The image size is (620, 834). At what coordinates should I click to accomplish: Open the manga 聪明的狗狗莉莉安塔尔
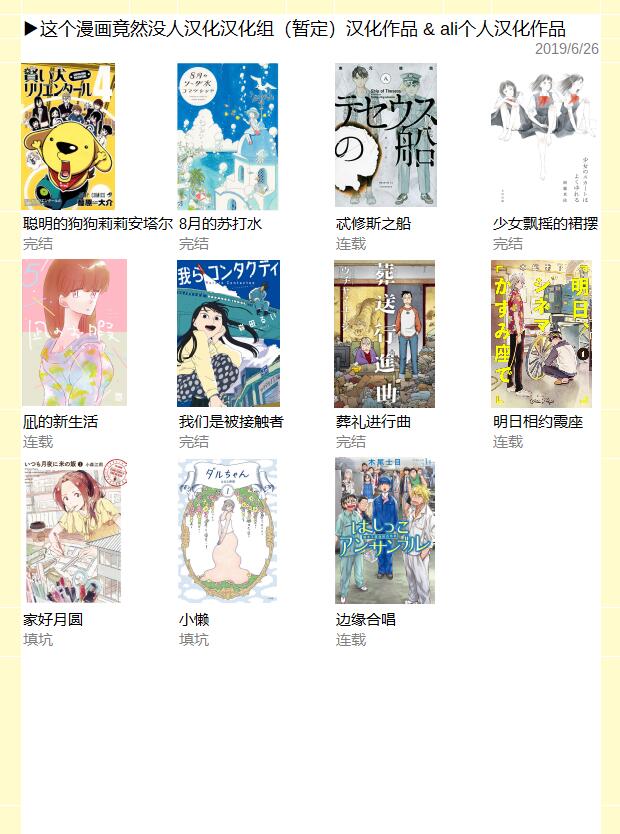pyautogui.click(x=68, y=136)
